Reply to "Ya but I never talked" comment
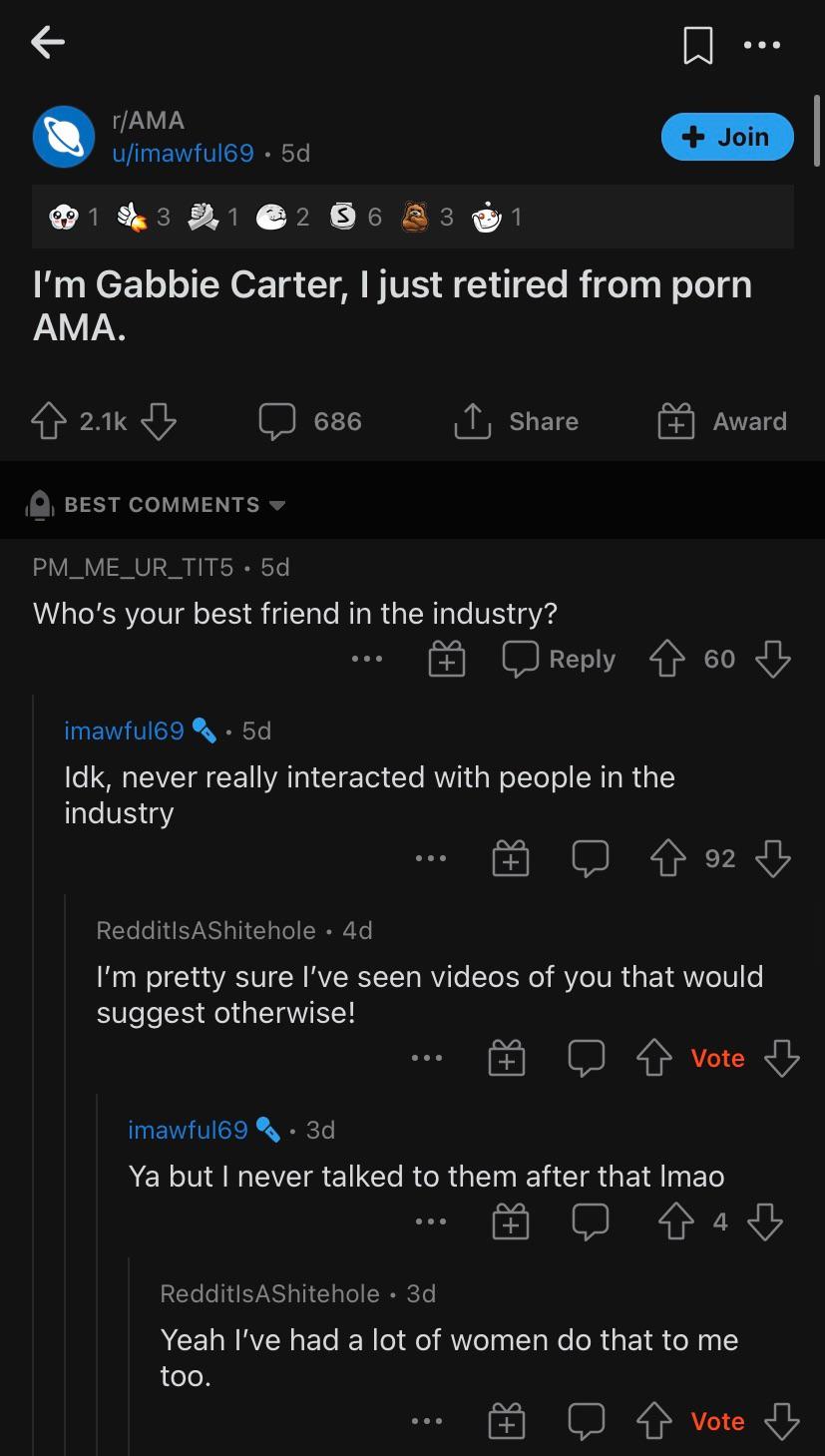 (591, 1221)
